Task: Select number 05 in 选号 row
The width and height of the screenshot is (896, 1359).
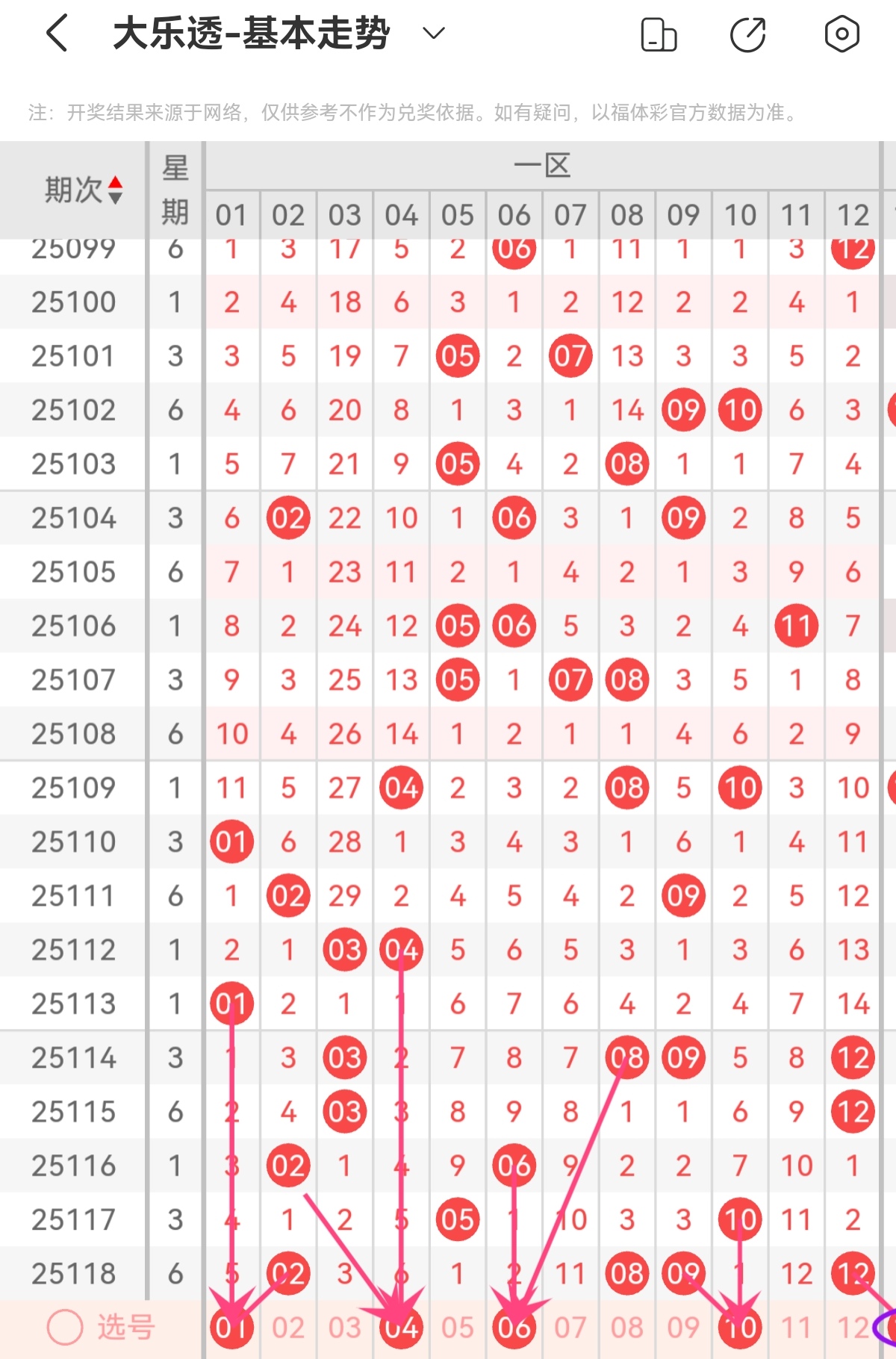Action: point(458,1327)
